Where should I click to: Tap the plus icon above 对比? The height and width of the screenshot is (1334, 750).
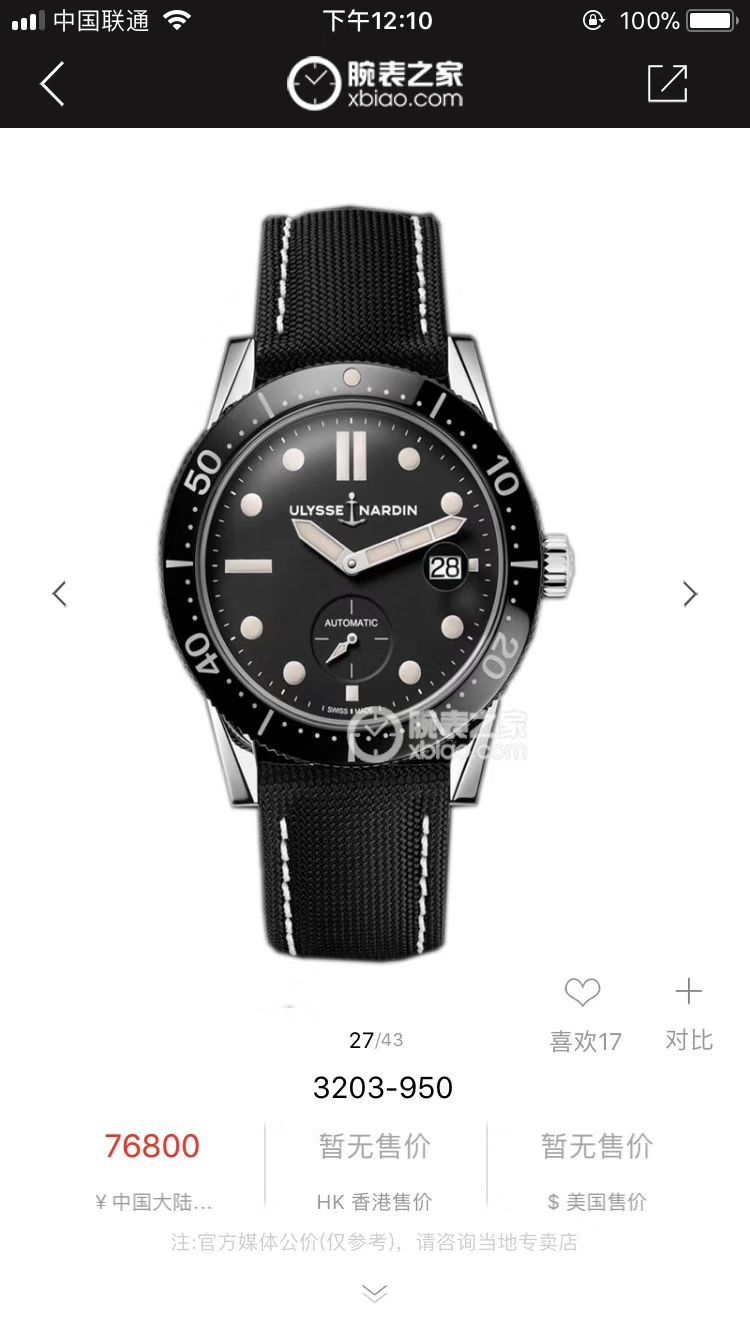coord(687,992)
